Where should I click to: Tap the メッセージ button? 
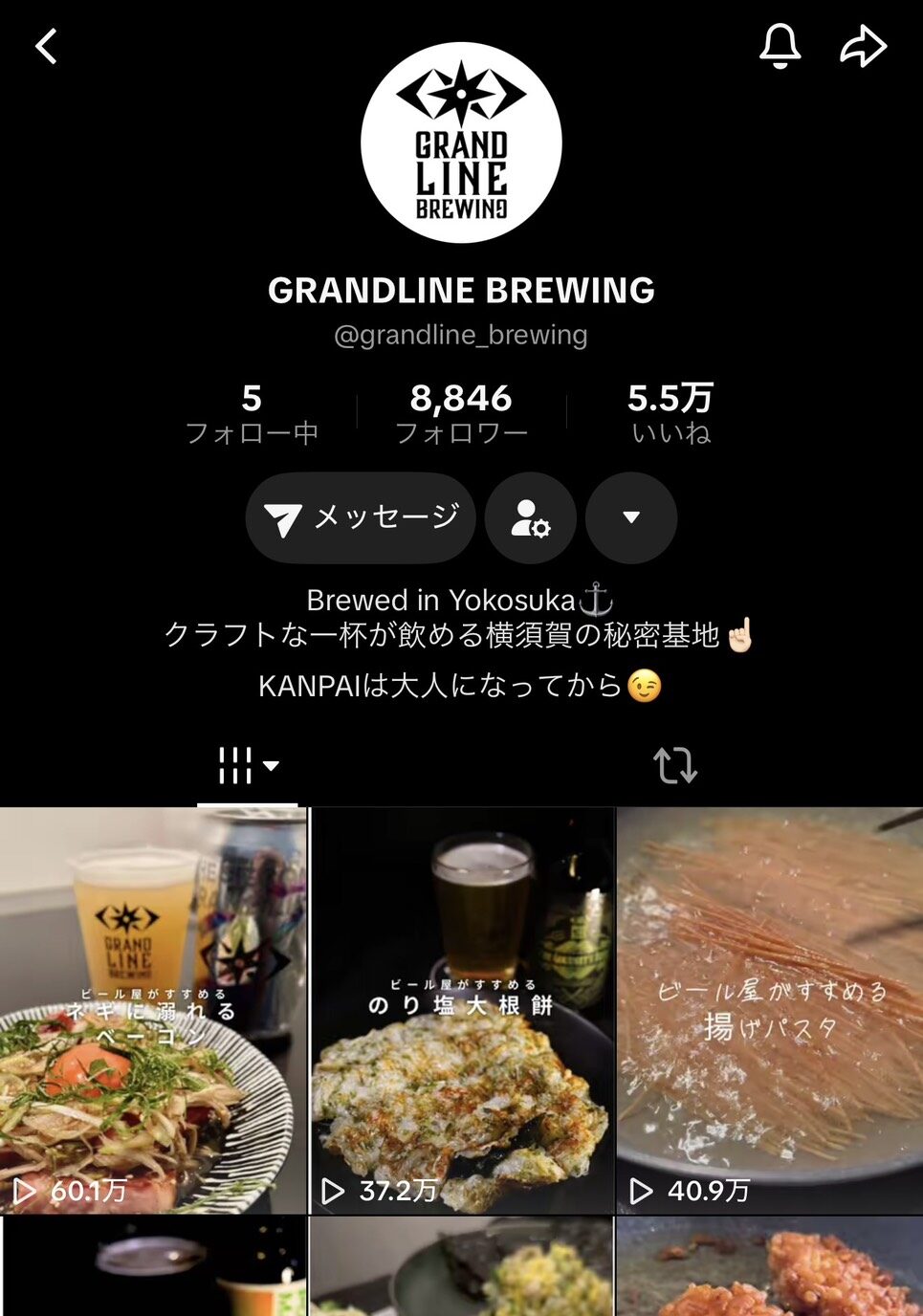361,517
